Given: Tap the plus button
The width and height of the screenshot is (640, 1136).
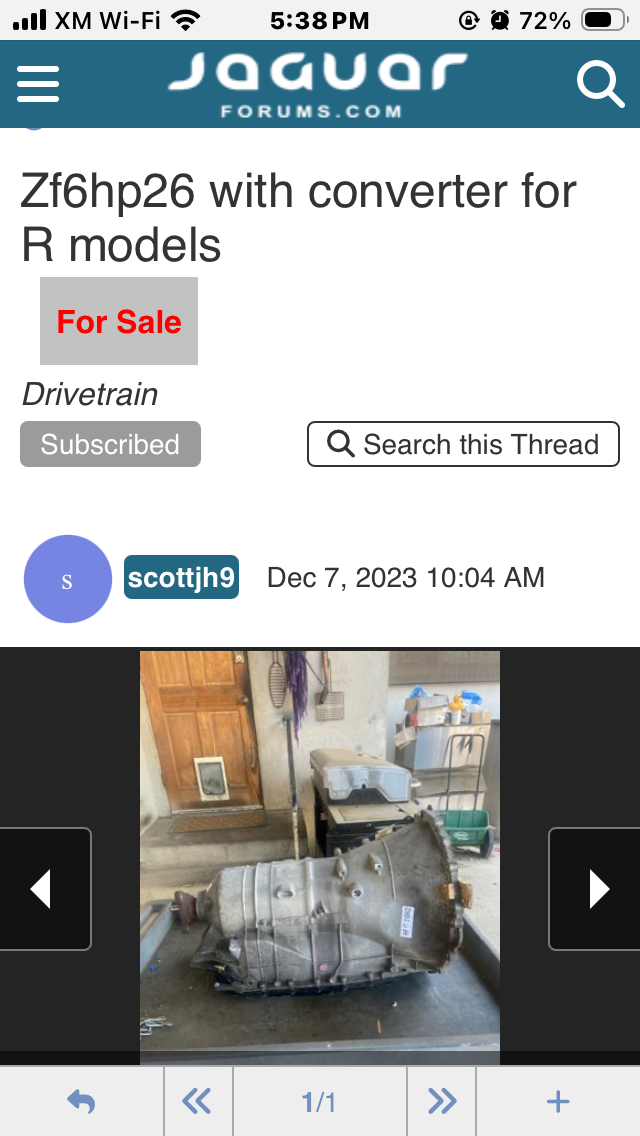Looking at the screenshot, I should pyautogui.click(x=558, y=1102).
